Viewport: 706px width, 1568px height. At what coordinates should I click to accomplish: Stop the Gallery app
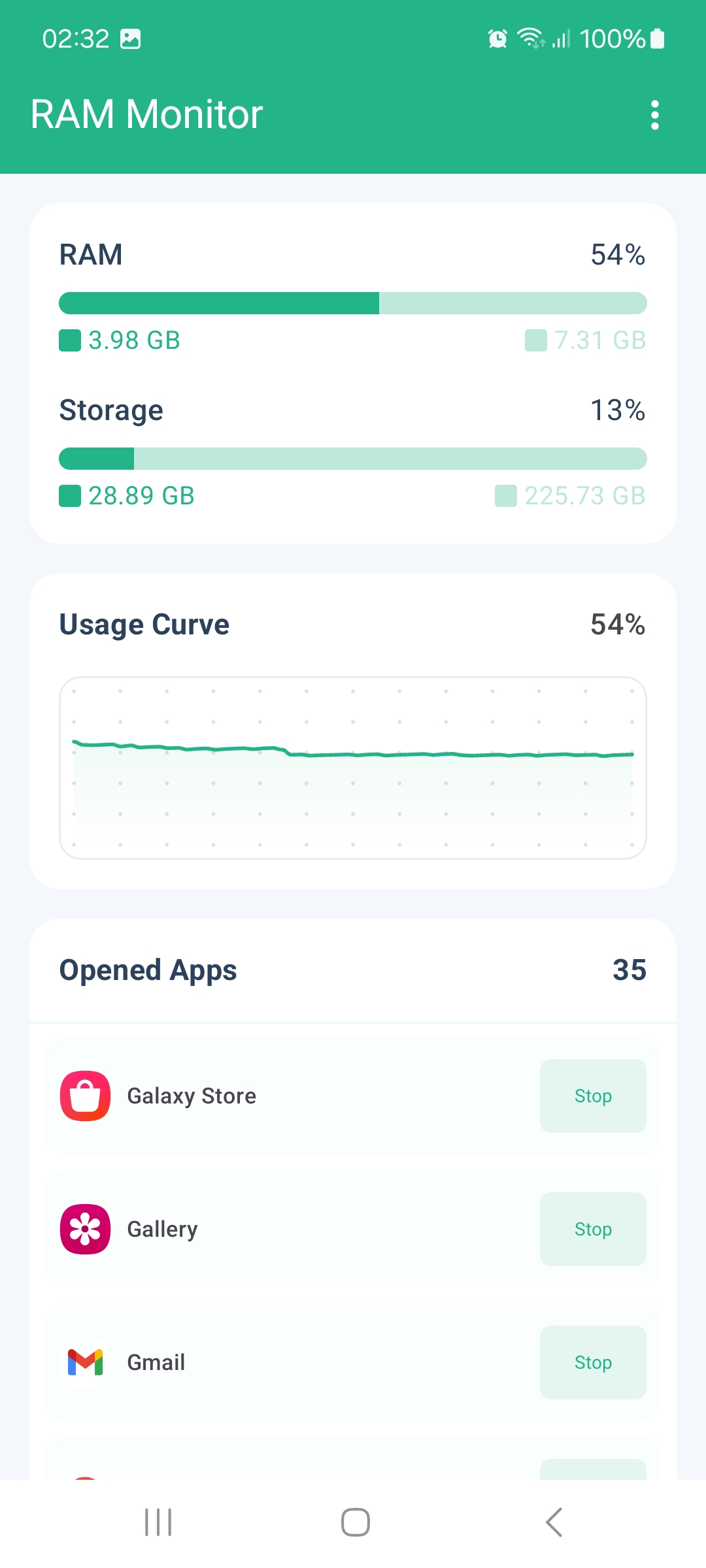click(592, 1228)
